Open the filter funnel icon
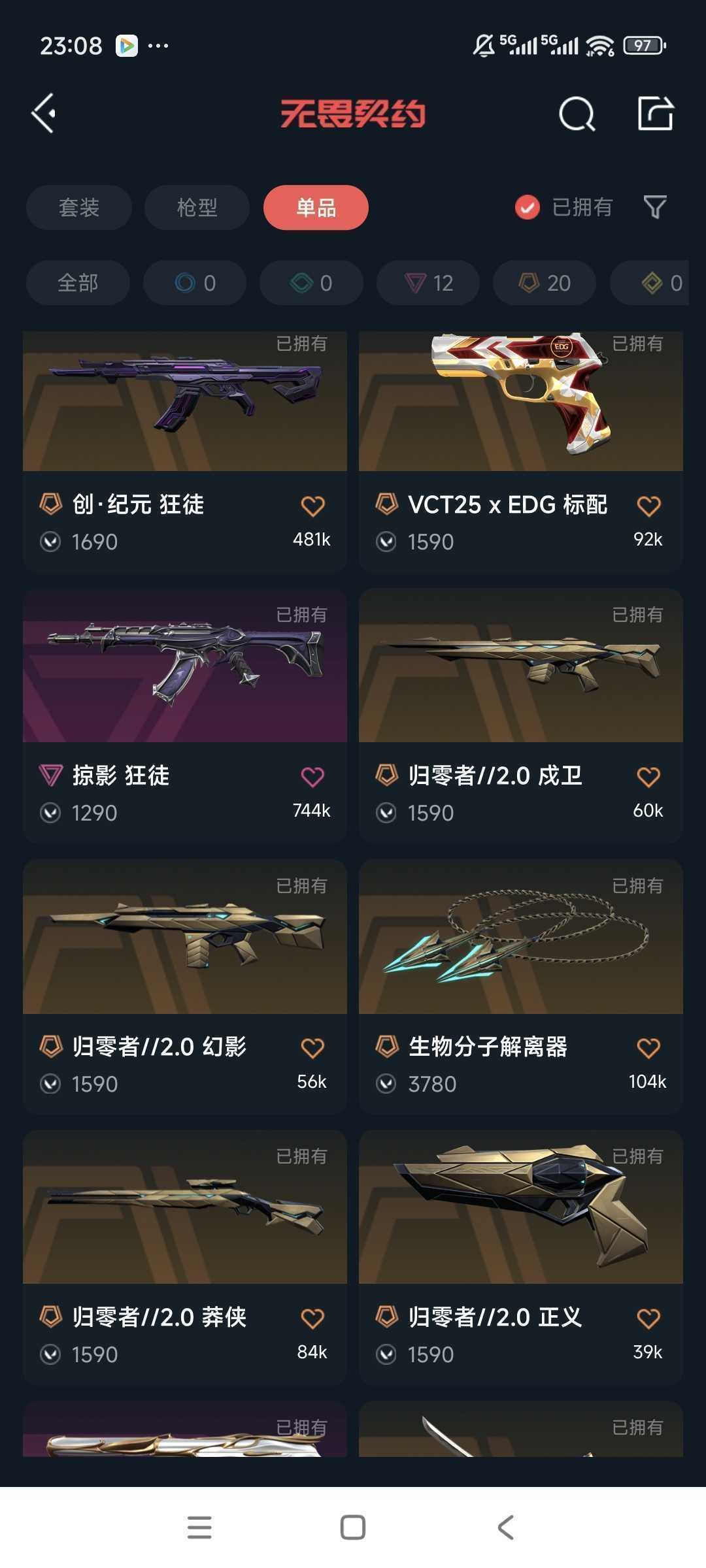The height and width of the screenshot is (1568, 706). point(655,208)
